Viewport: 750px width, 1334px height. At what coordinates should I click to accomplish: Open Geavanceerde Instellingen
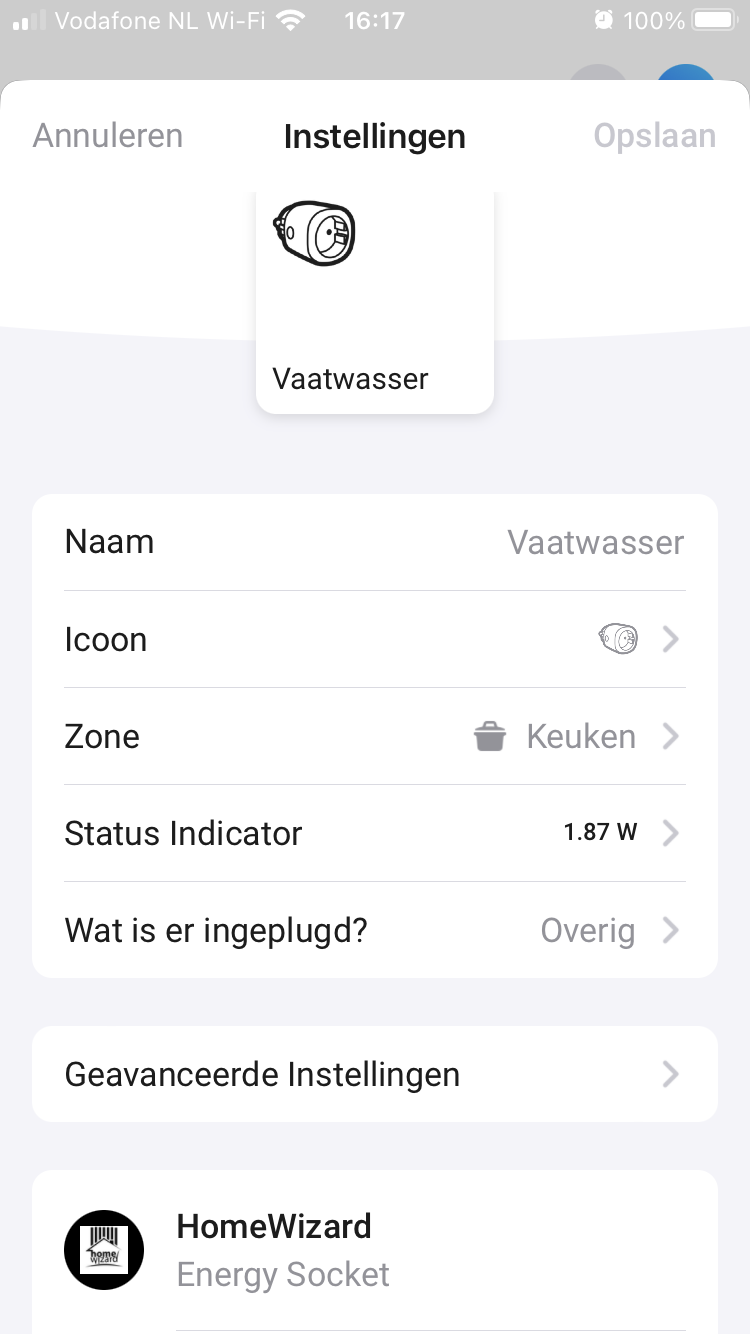coord(374,1074)
